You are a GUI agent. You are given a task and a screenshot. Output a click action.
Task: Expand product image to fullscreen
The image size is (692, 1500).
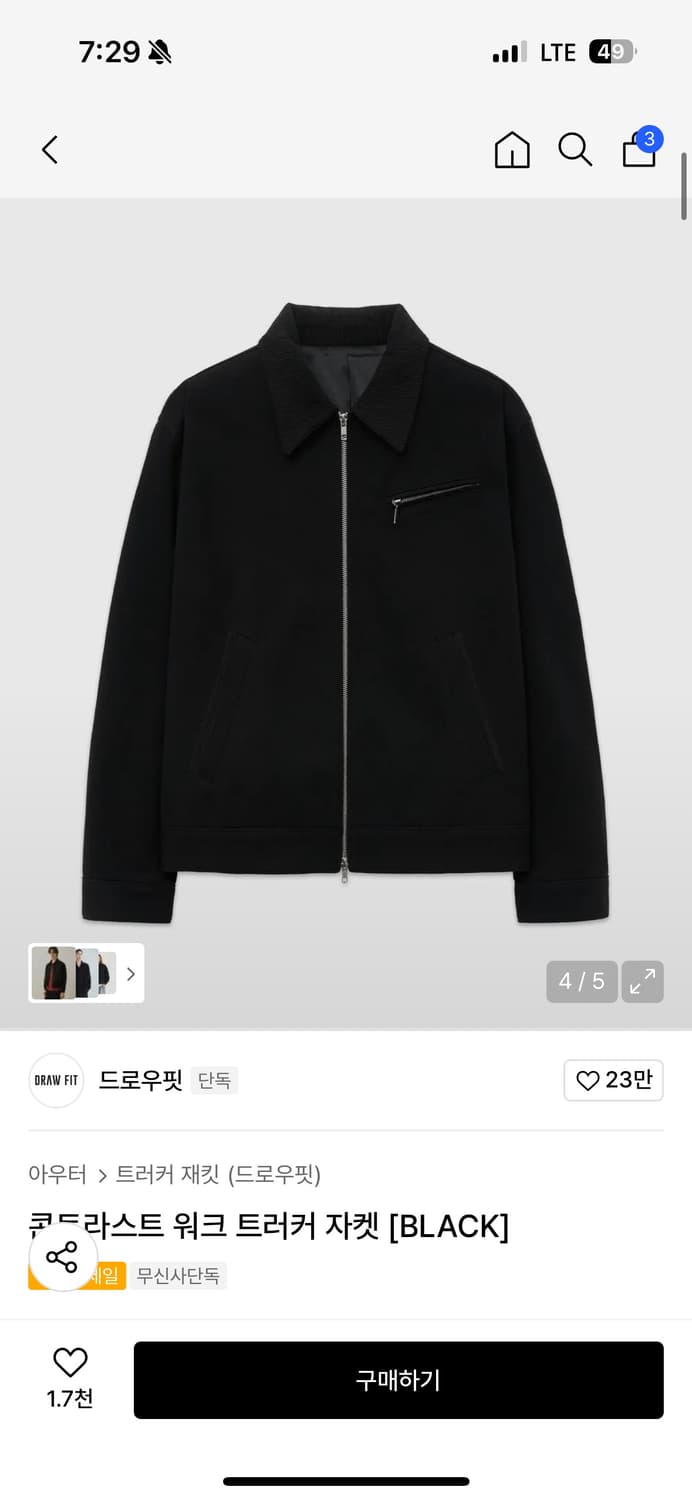(643, 981)
